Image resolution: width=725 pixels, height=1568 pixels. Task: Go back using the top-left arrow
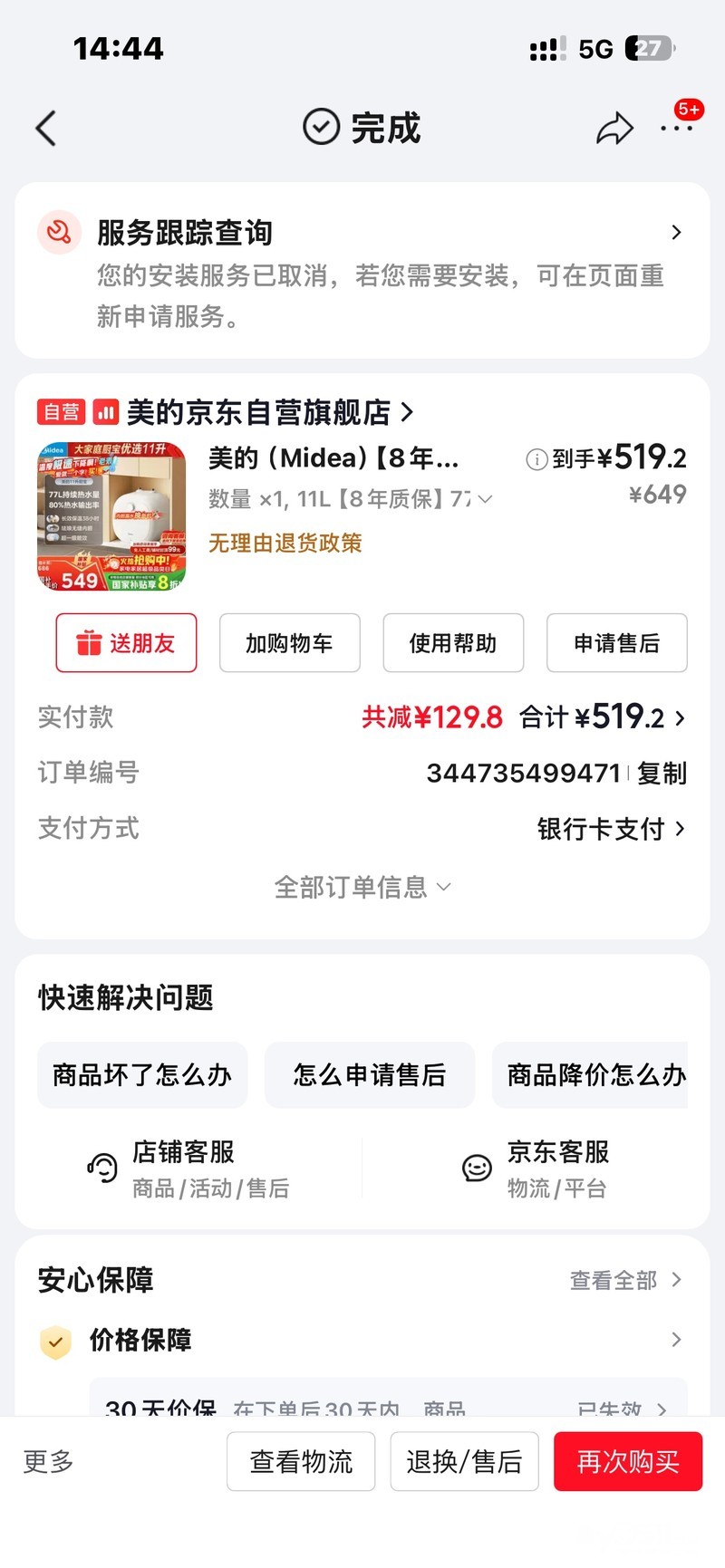click(47, 129)
